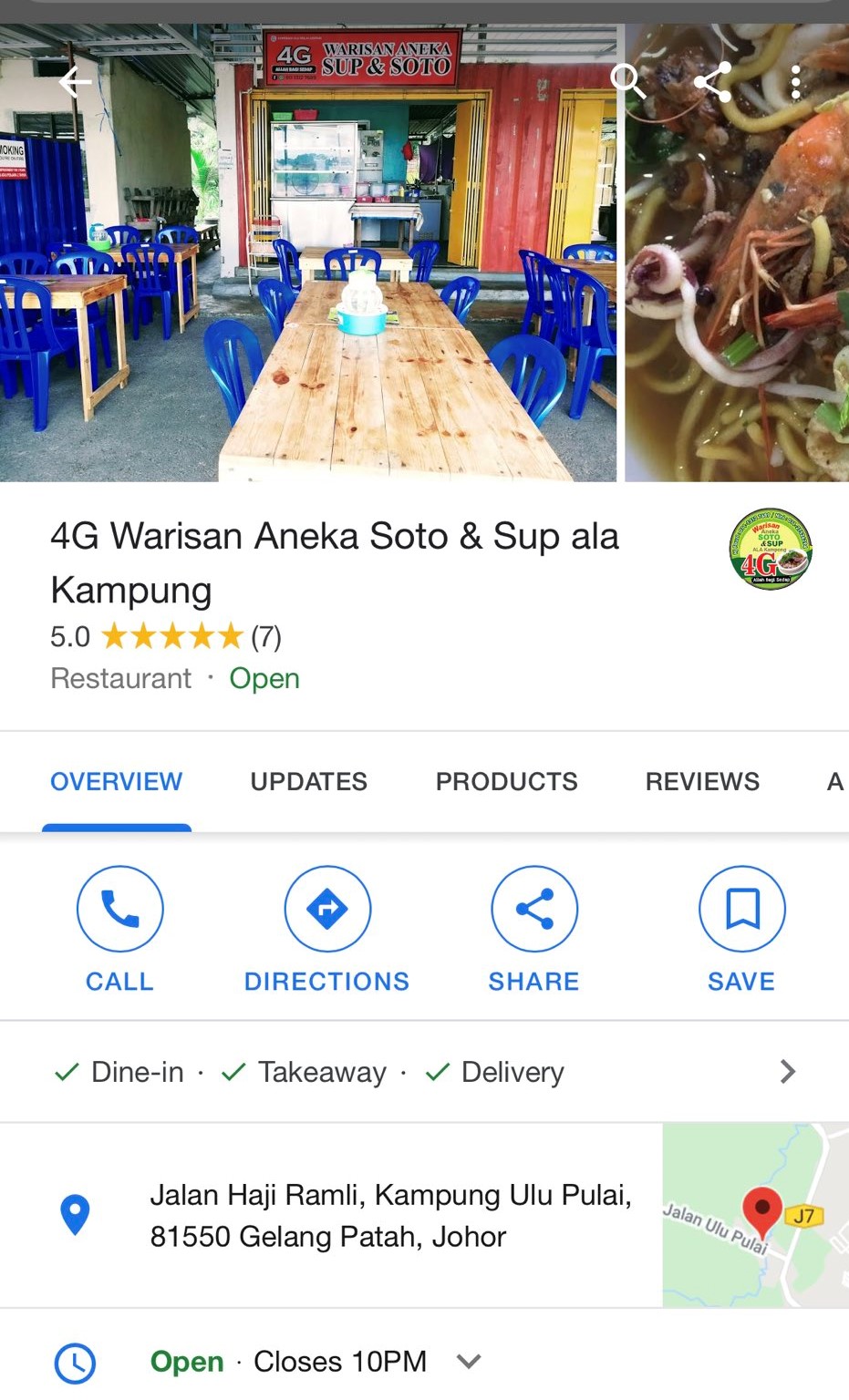Open the small map preview
This screenshot has height=1400, width=849.
click(x=755, y=1215)
